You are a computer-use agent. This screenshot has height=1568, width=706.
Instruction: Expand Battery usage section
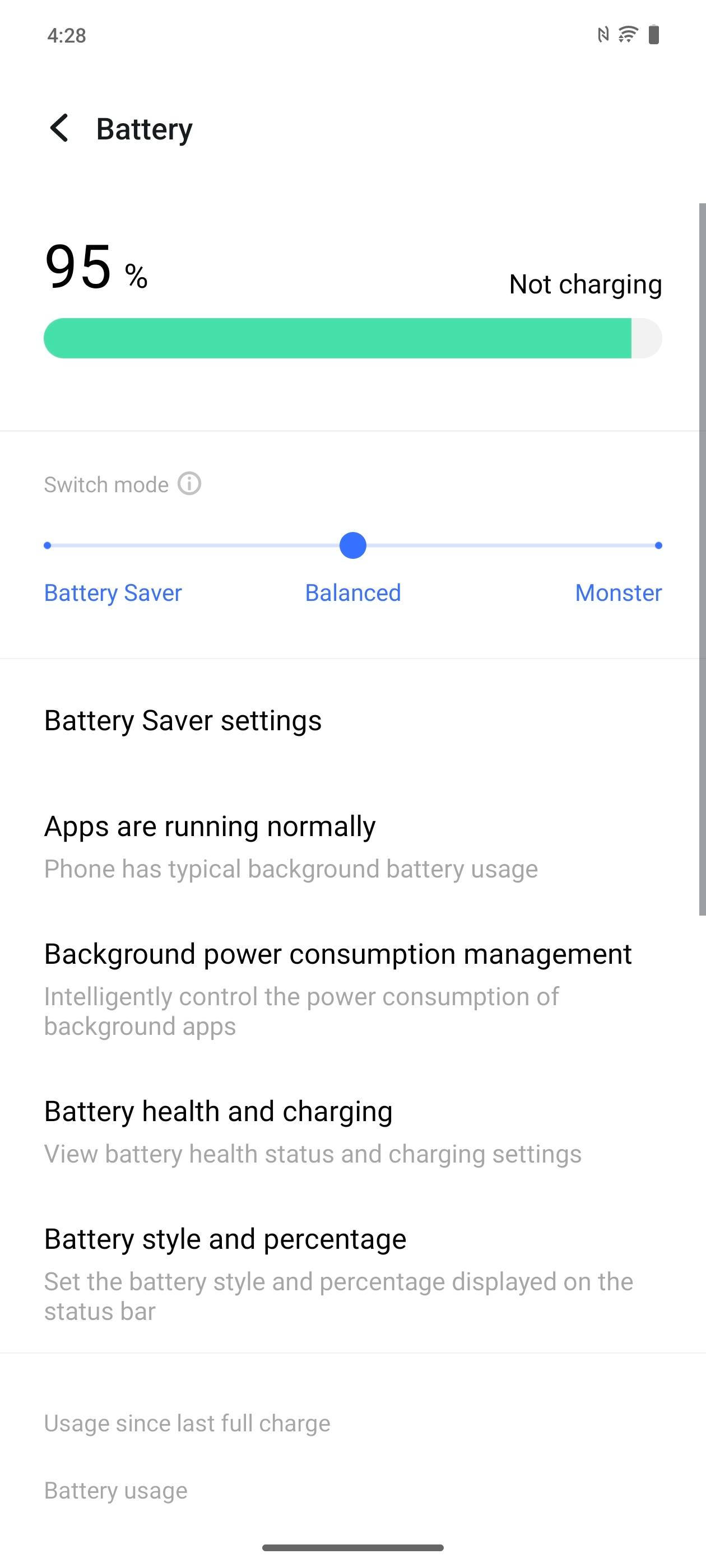click(x=115, y=1490)
